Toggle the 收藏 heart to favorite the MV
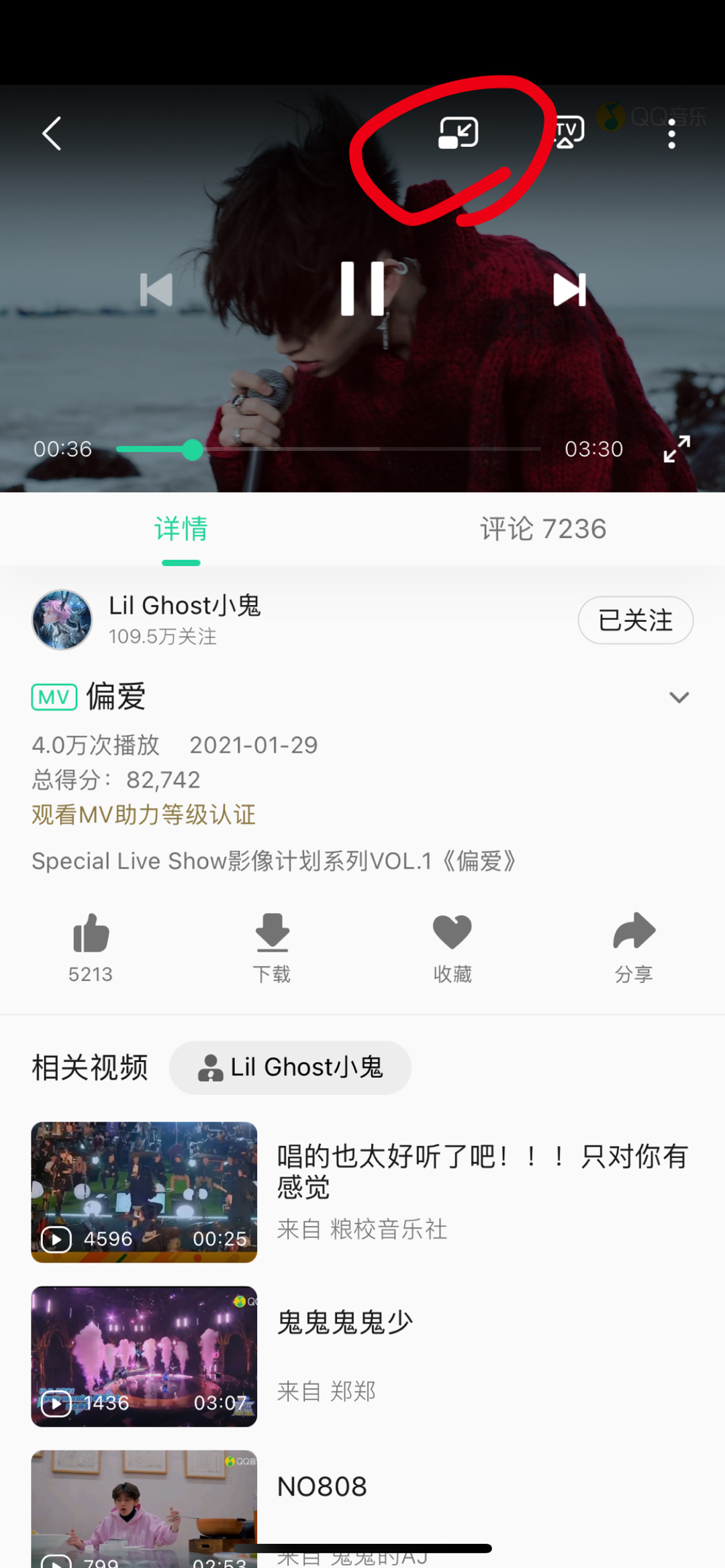This screenshot has height=1568, width=725. 453,934
